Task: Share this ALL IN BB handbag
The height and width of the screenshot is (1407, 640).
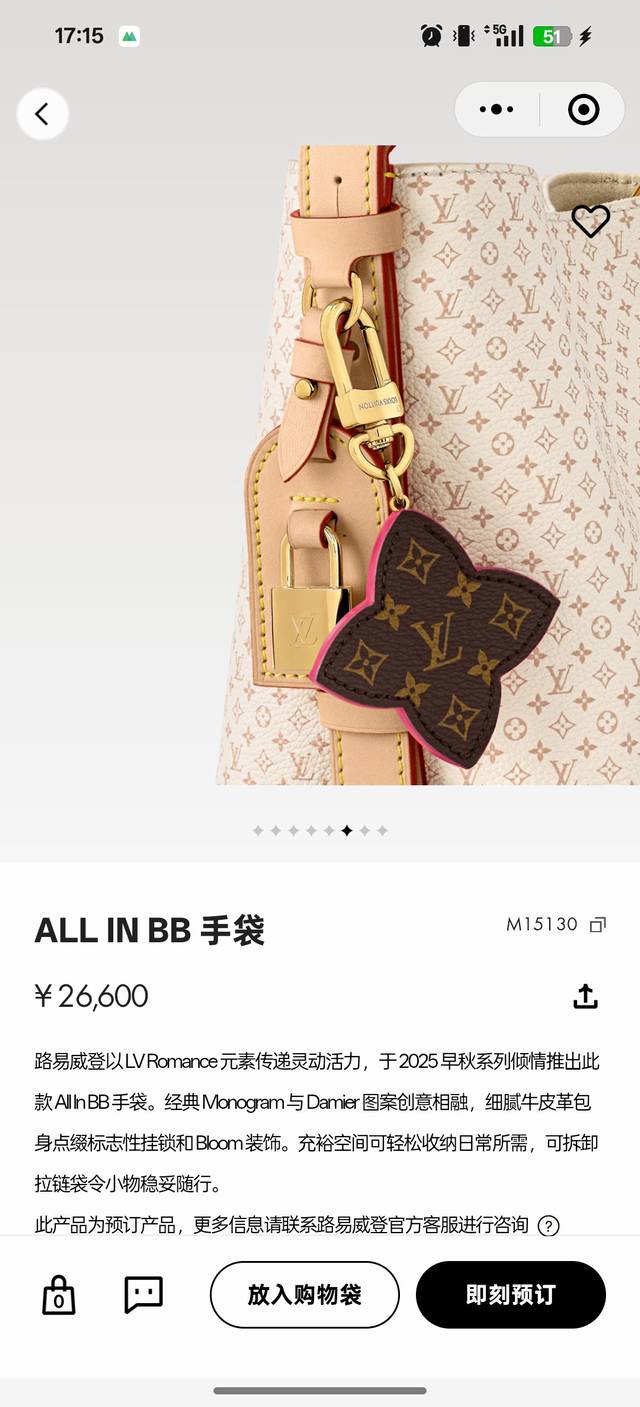Action: (x=585, y=996)
